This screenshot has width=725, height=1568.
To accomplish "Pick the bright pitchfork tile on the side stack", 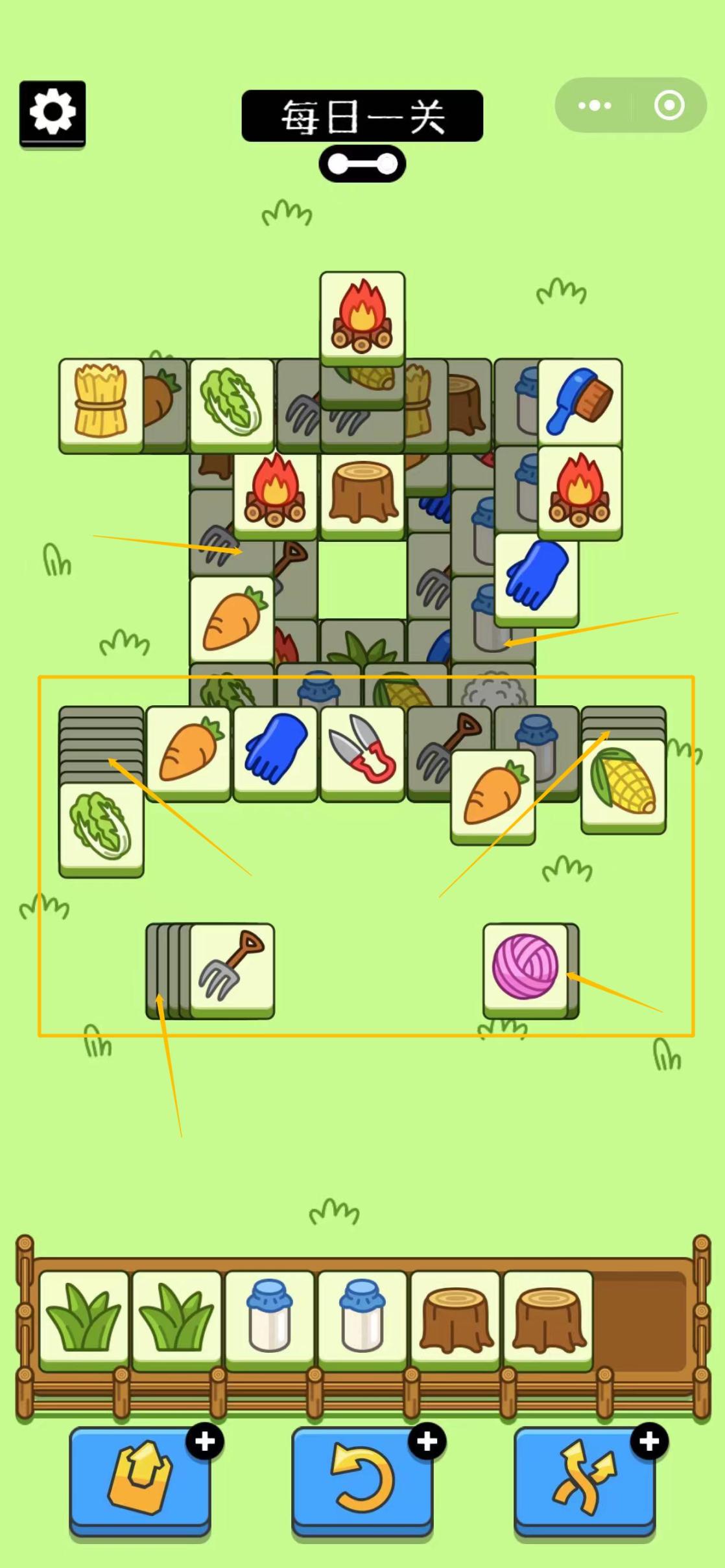I will click(x=232, y=966).
